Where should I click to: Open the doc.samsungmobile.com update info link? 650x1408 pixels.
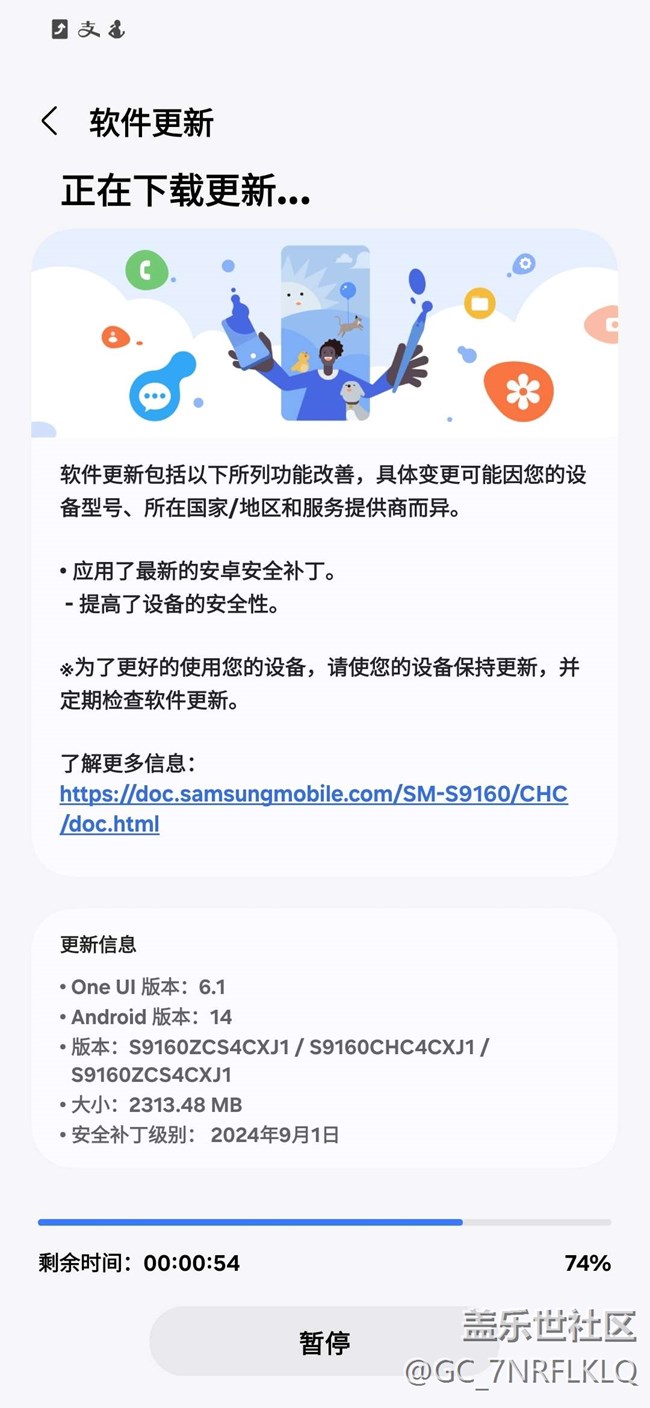coord(313,795)
